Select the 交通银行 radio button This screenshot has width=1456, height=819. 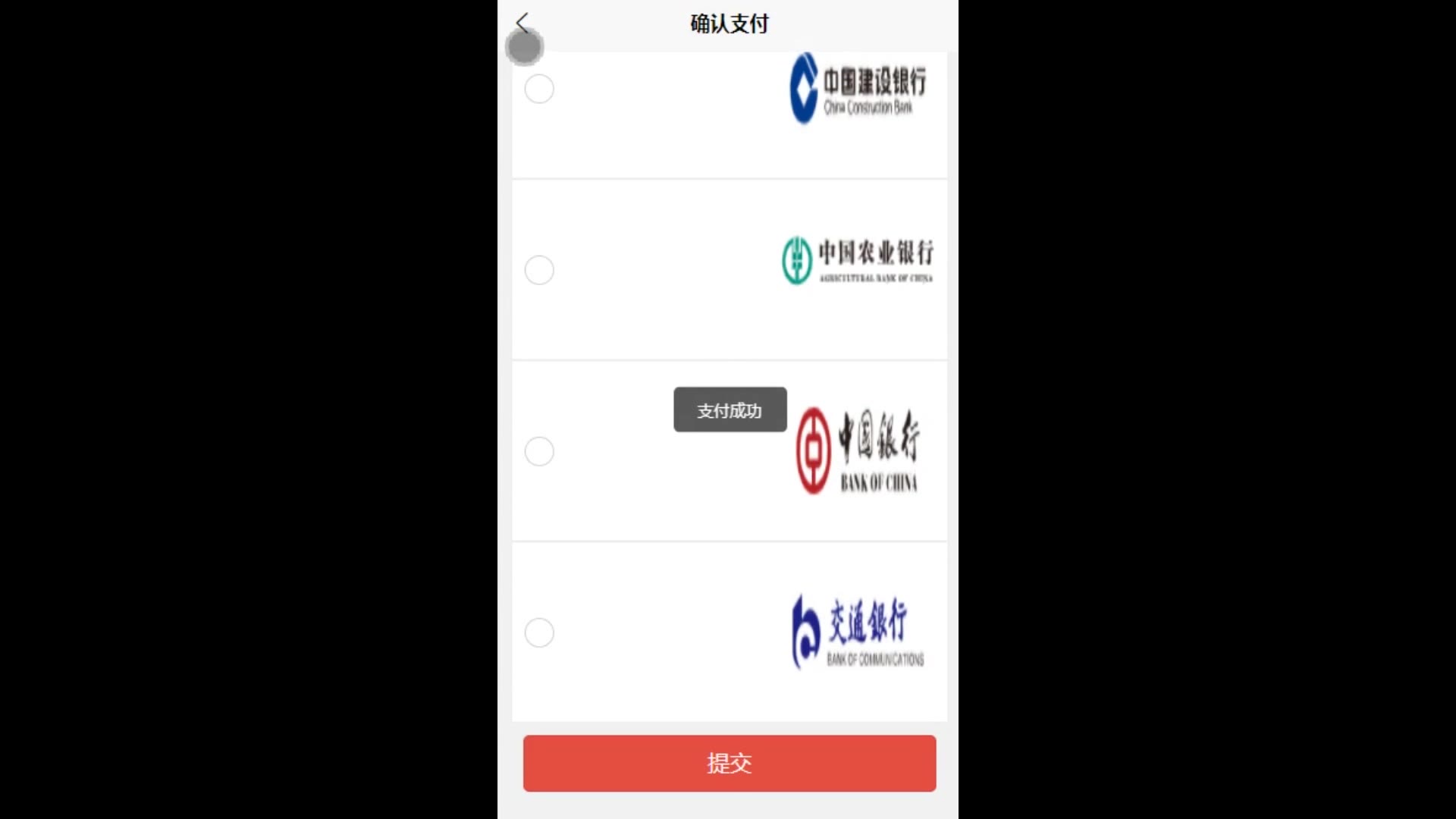(539, 632)
